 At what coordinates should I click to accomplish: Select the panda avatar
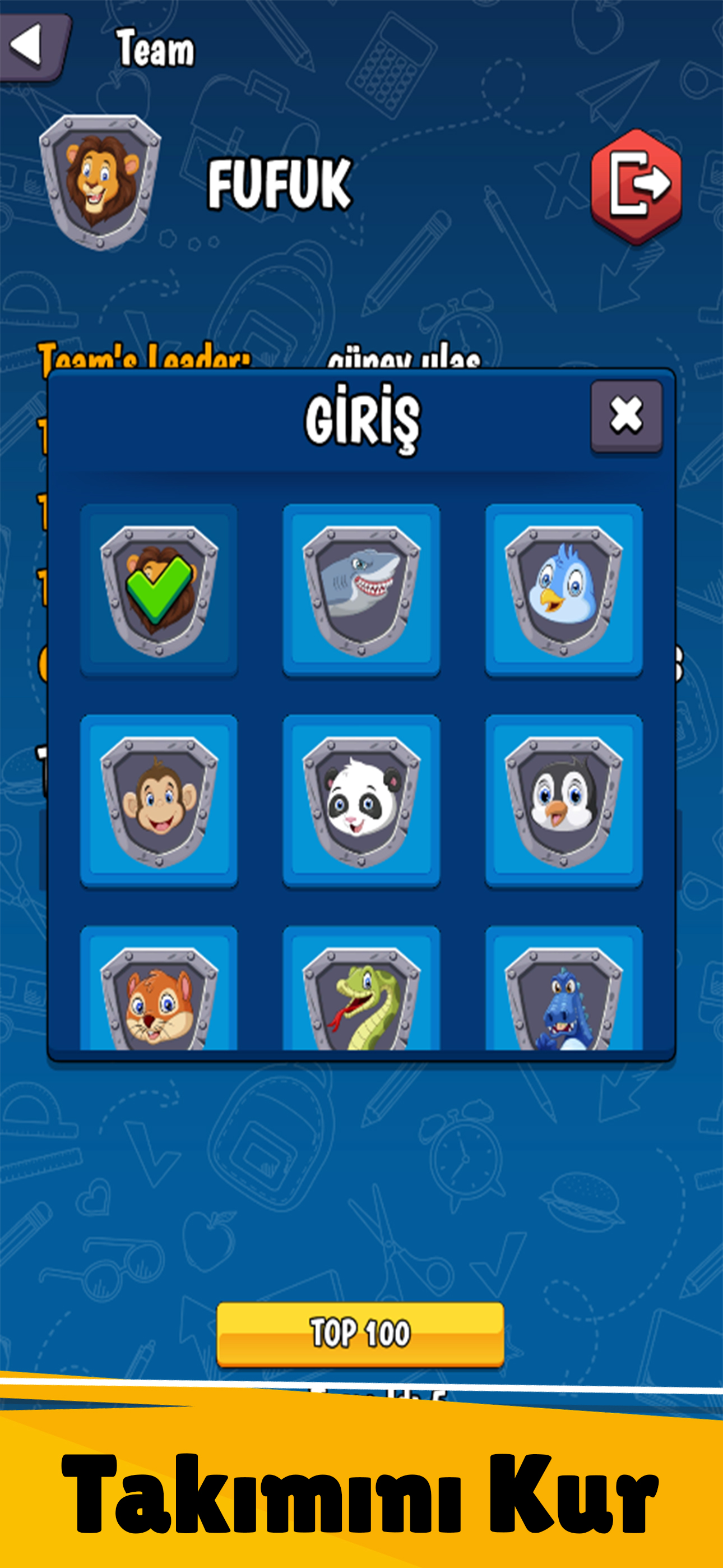tap(361, 800)
